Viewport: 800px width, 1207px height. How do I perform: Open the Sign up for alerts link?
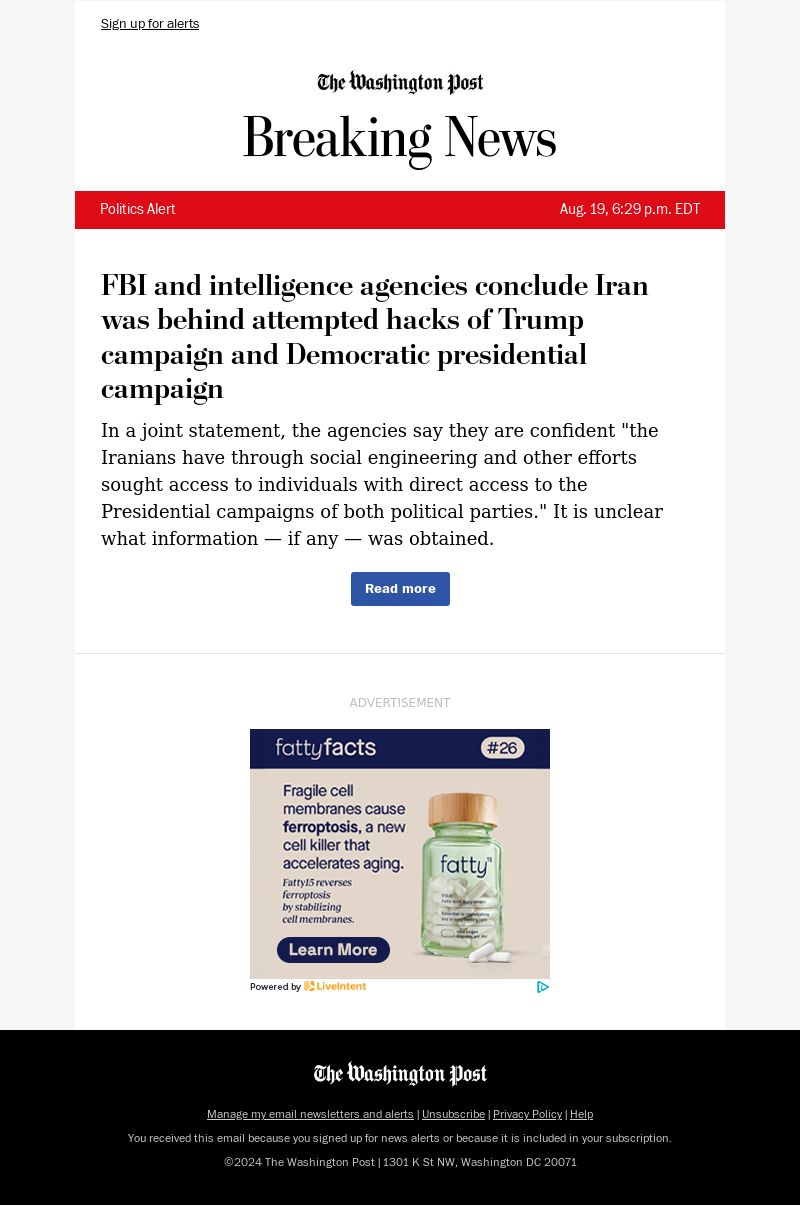pos(150,24)
